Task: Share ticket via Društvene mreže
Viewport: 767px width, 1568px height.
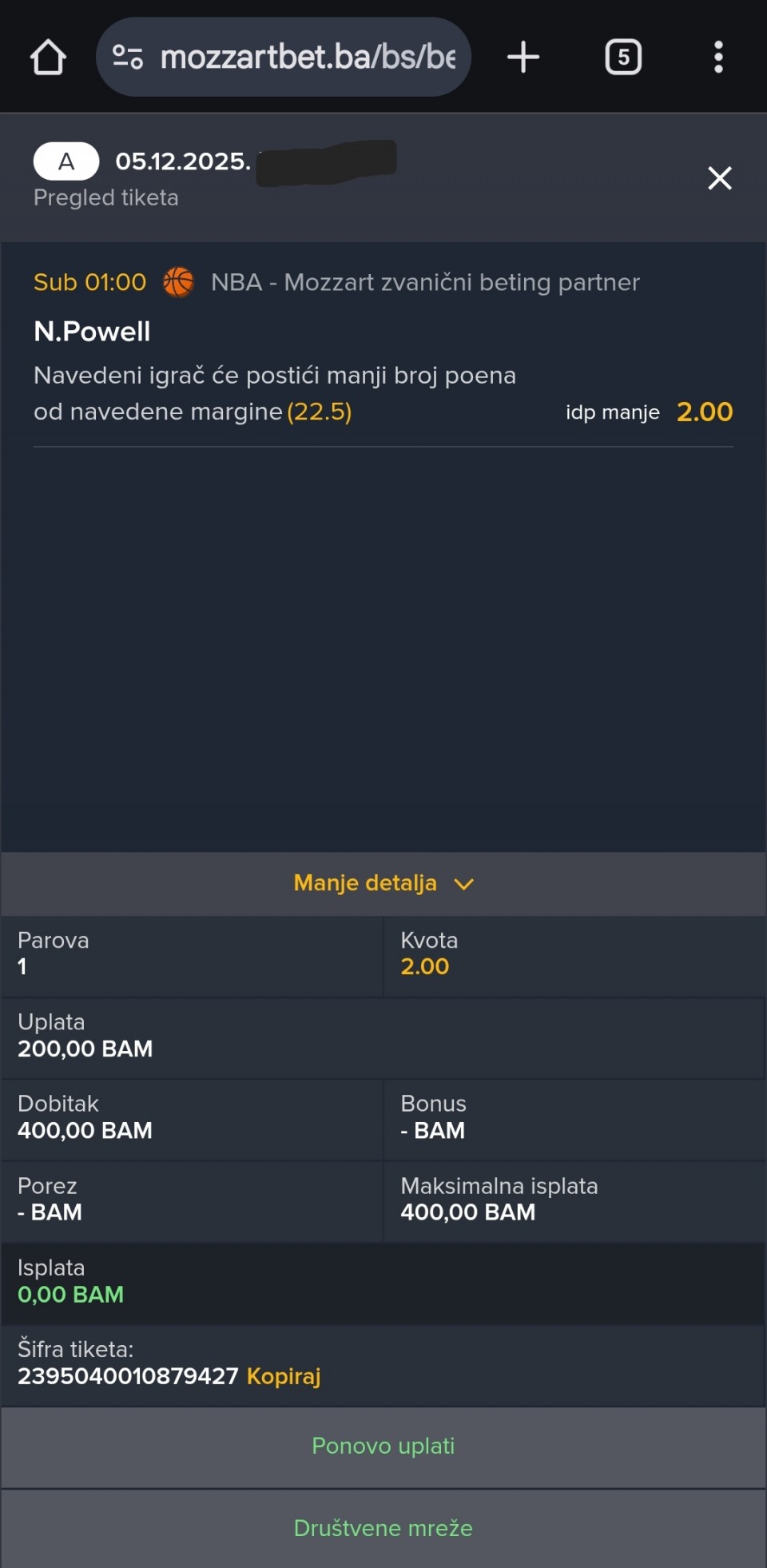Action: pyautogui.click(x=383, y=1528)
